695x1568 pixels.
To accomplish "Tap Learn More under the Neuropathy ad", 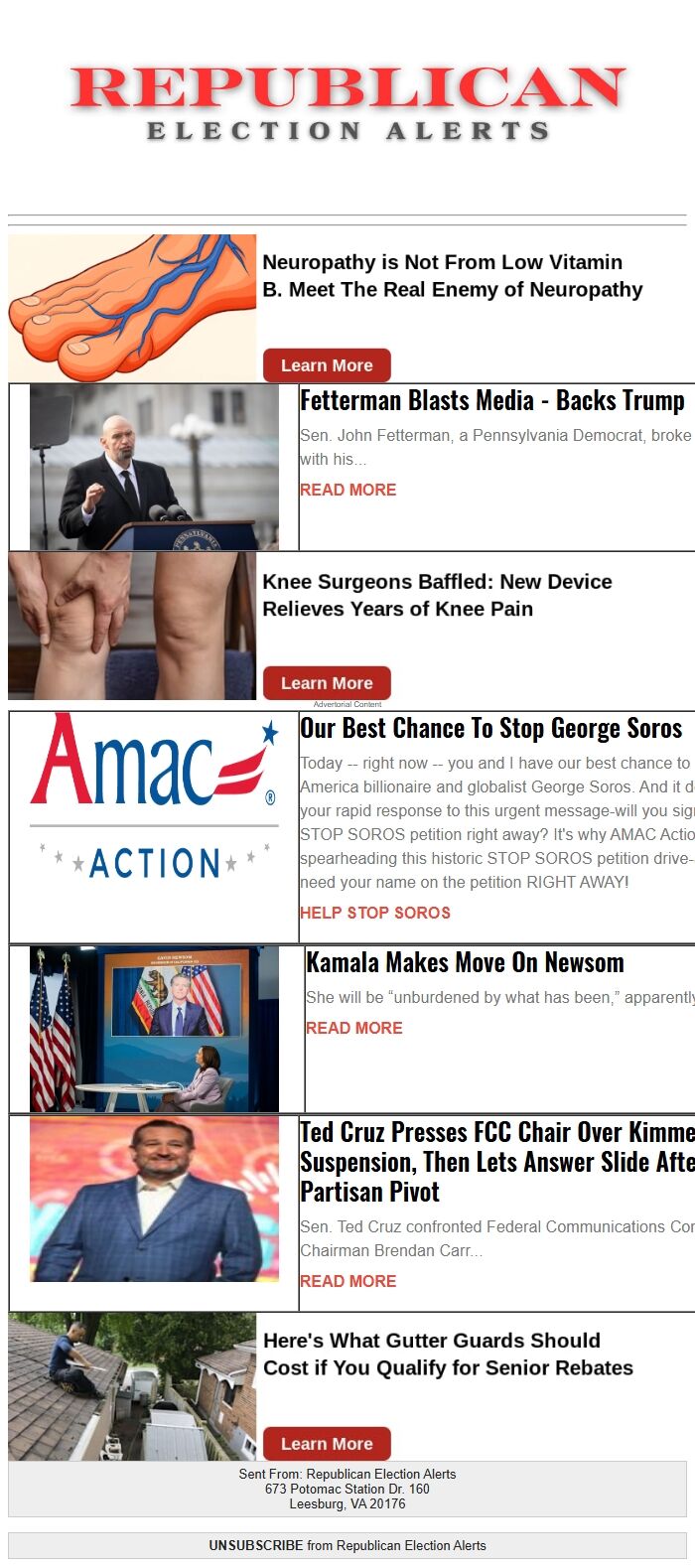I will (x=326, y=365).
